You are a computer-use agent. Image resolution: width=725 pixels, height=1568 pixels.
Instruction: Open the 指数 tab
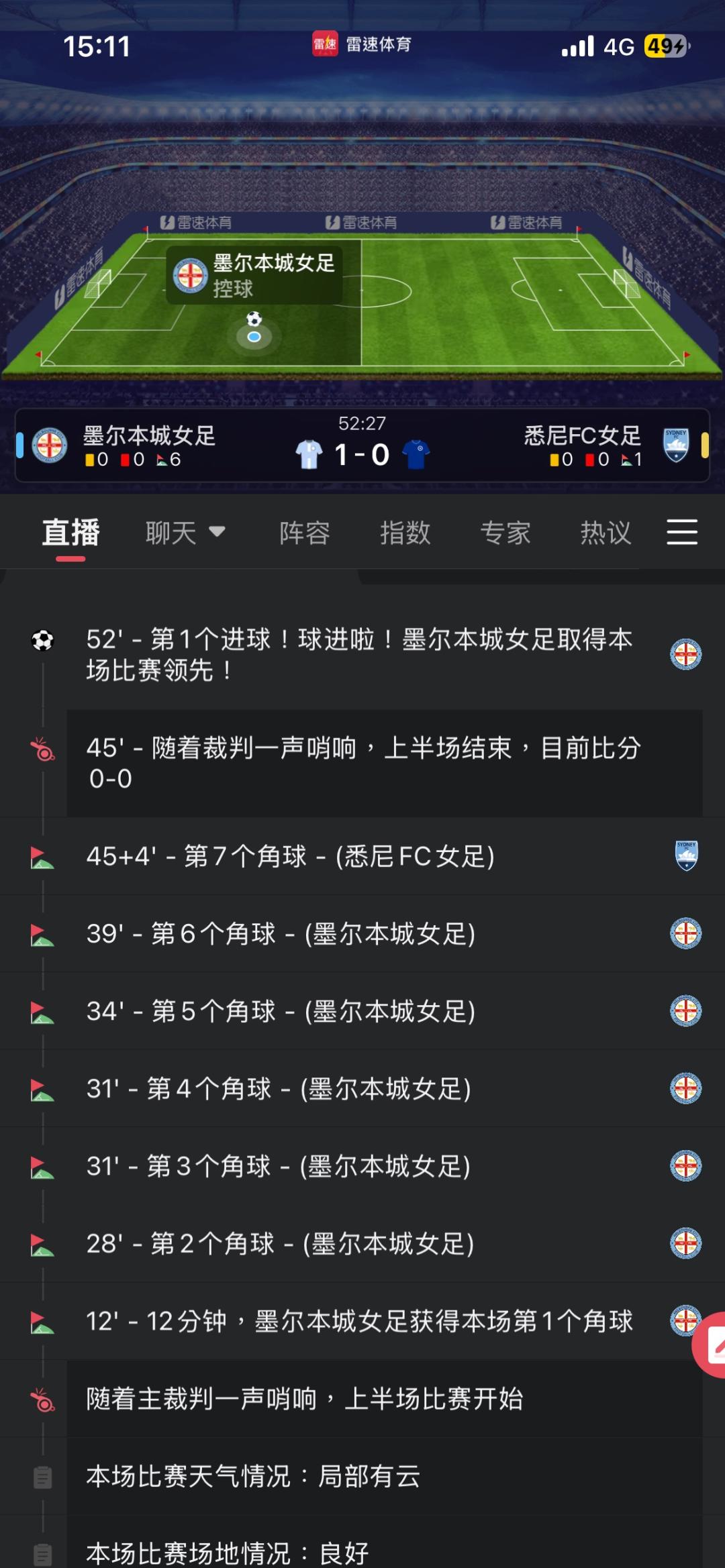tap(405, 533)
